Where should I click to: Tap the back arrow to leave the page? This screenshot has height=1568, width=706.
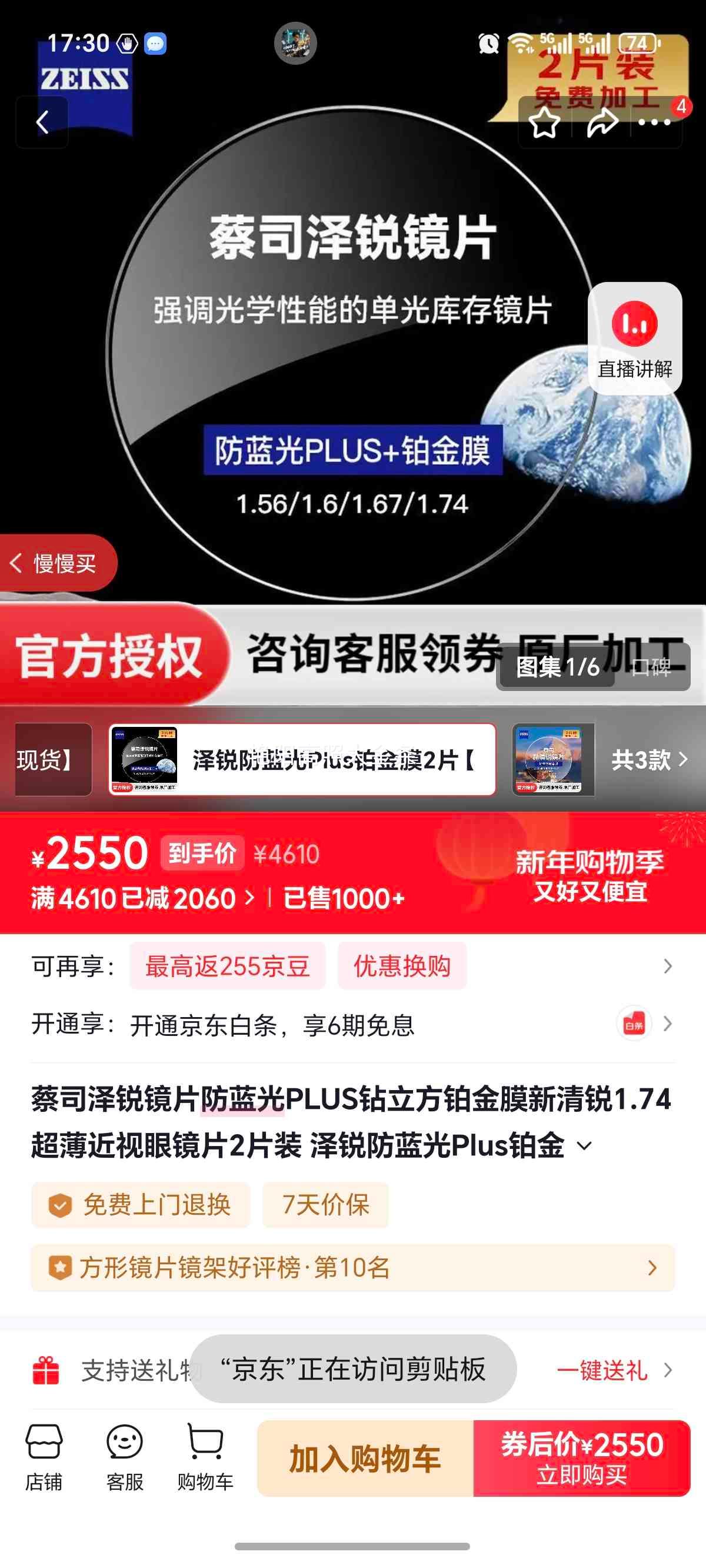click(x=42, y=122)
